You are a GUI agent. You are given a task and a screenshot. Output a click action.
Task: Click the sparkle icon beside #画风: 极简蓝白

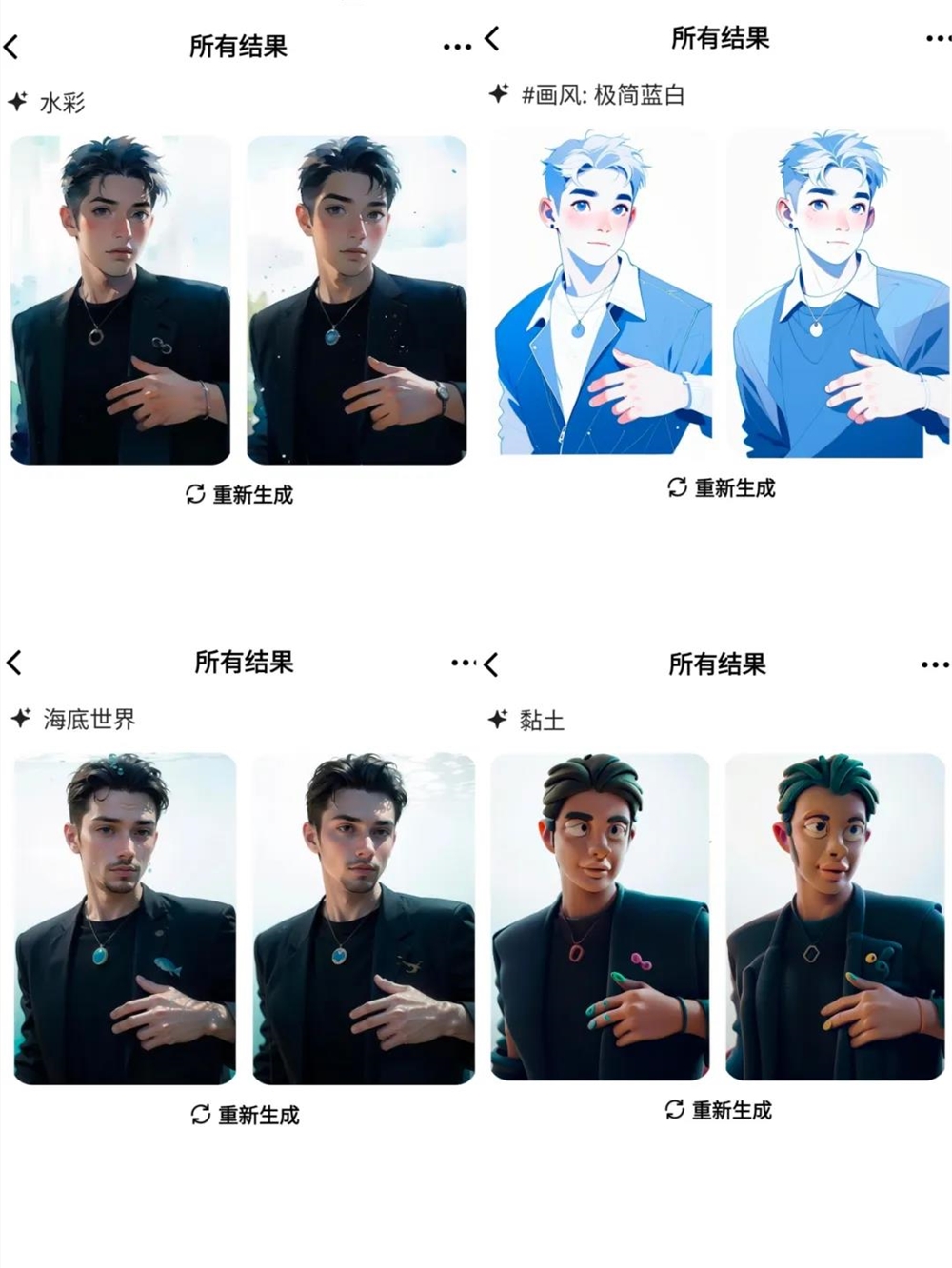point(496,95)
